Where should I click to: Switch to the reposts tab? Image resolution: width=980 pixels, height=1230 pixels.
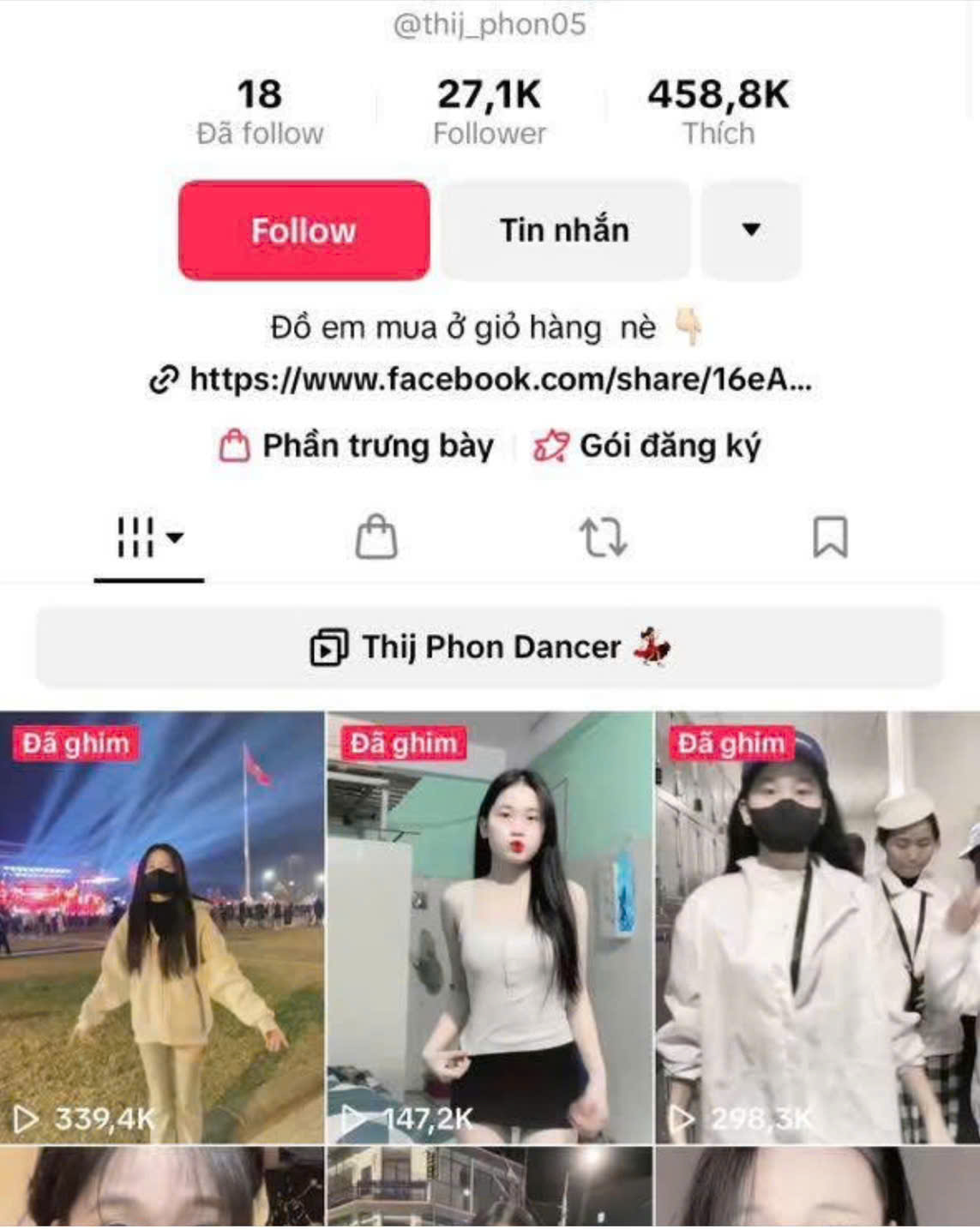click(603, 538)
